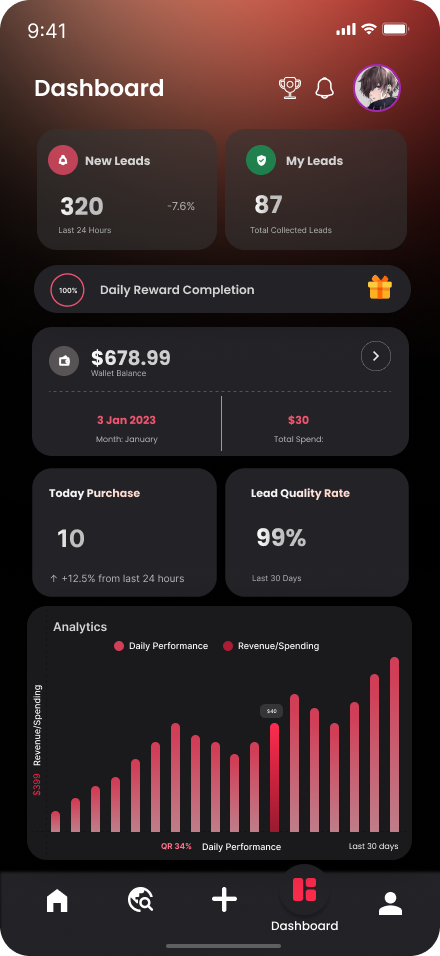Select the Dashboard tab
The image size is (440, 956).
(x=304, y=901)
